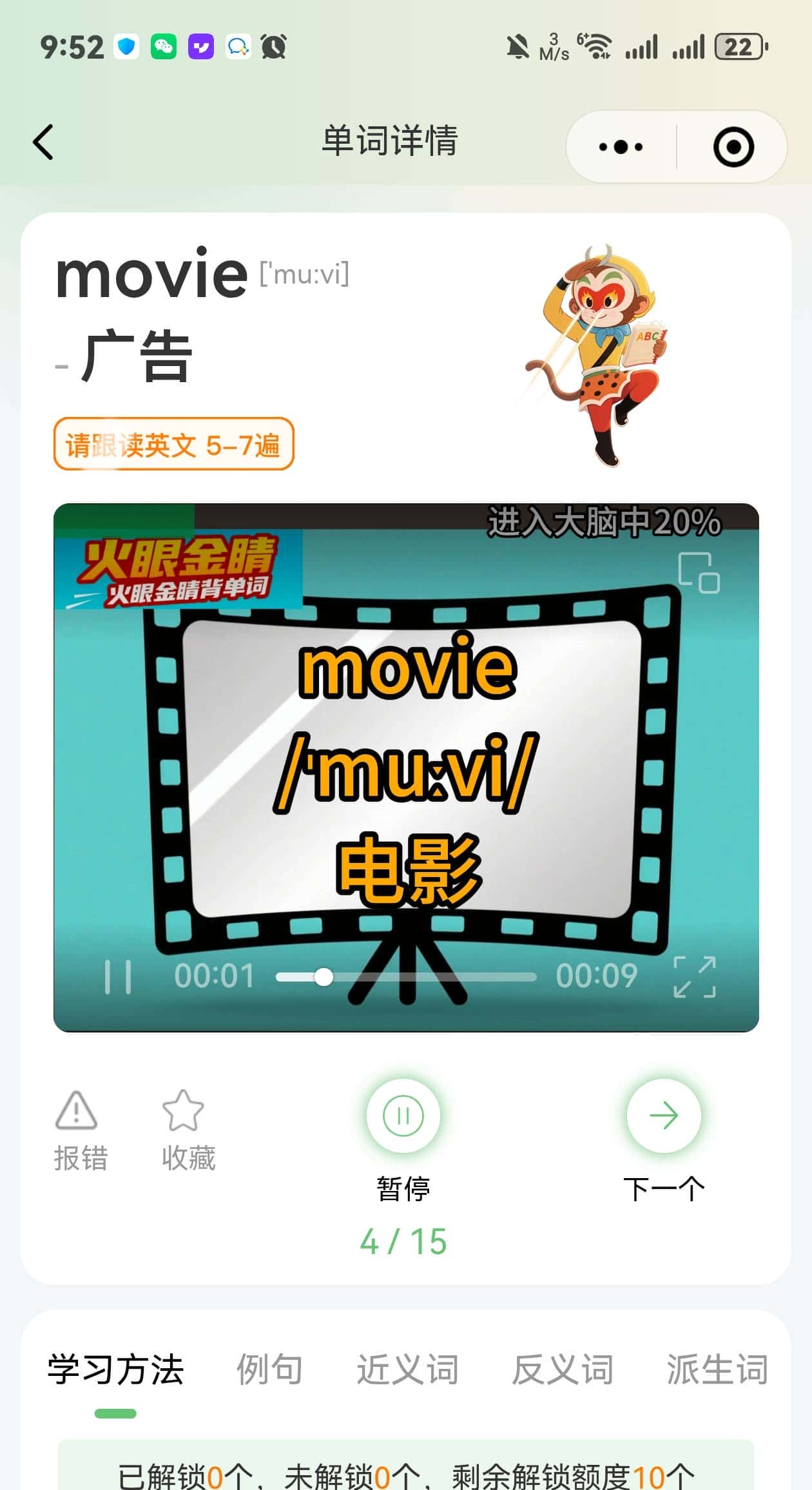Tap the 请跟读英文 5-7遍 badge
Viewport: 812px width, 1490px height.
[x=173, y=445]
